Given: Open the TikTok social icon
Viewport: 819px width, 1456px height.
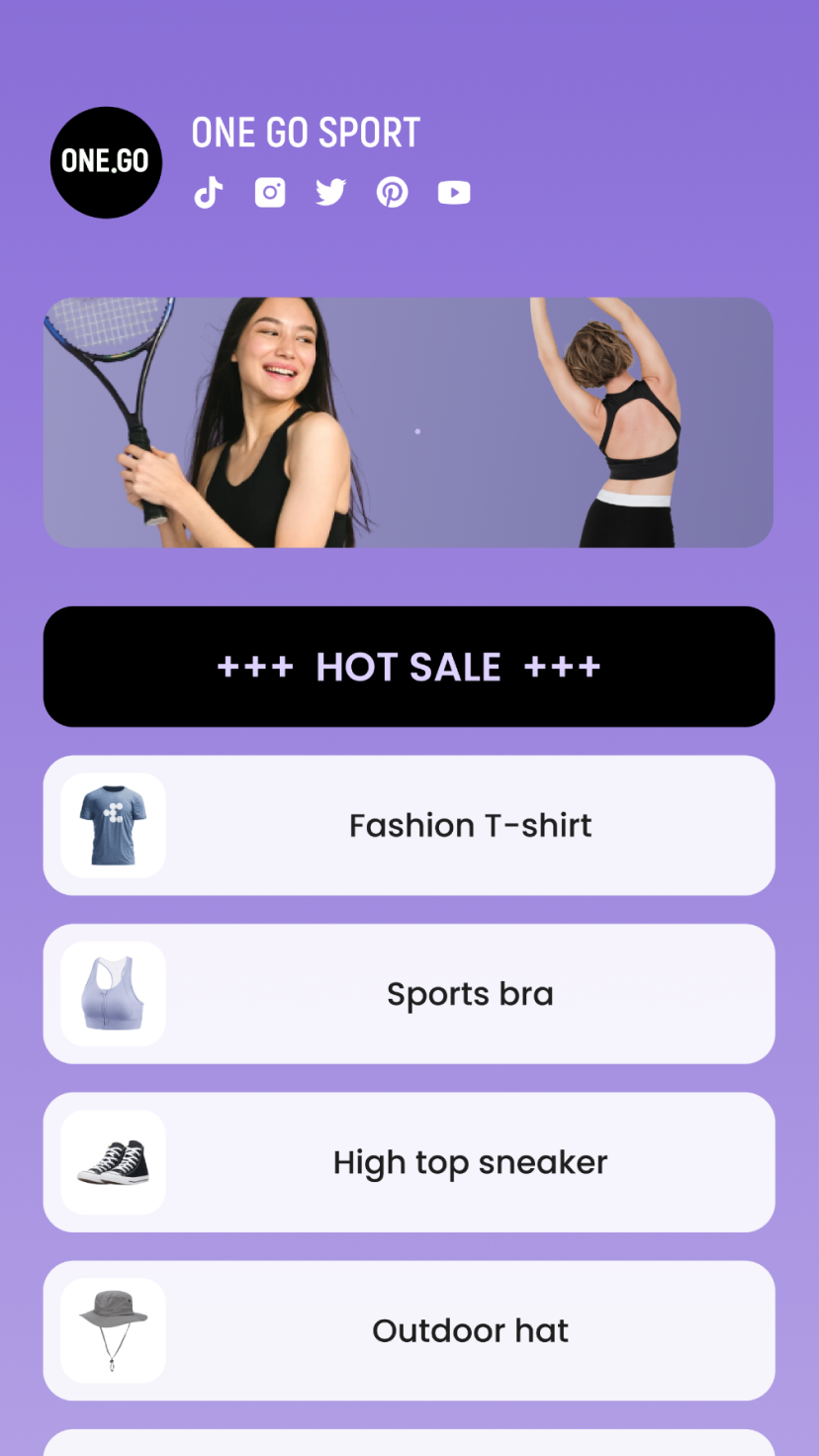Looking at the screenshot, I should 209,192.
